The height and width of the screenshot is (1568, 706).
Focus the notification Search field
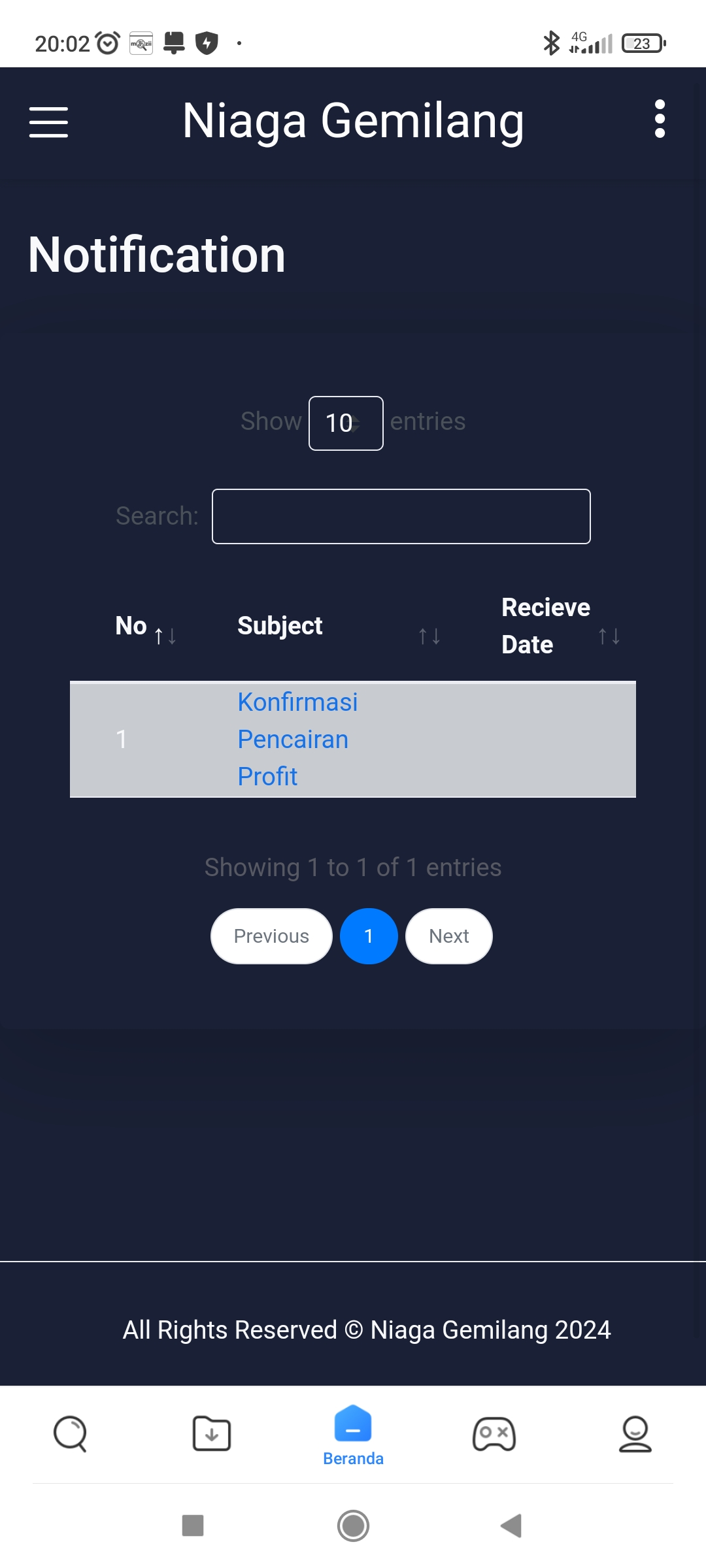coord(401,516)
